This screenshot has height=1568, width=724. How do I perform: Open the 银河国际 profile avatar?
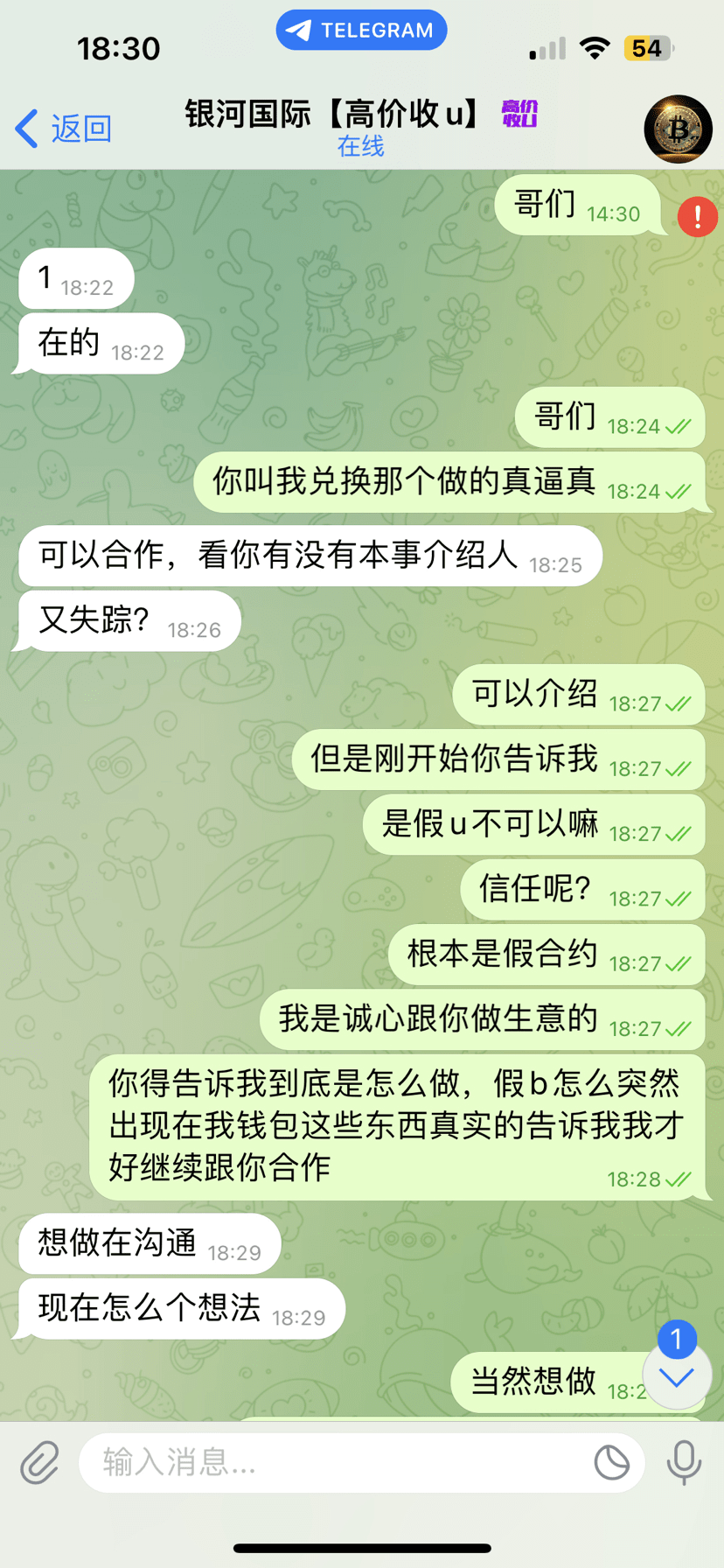pos(678,129)
